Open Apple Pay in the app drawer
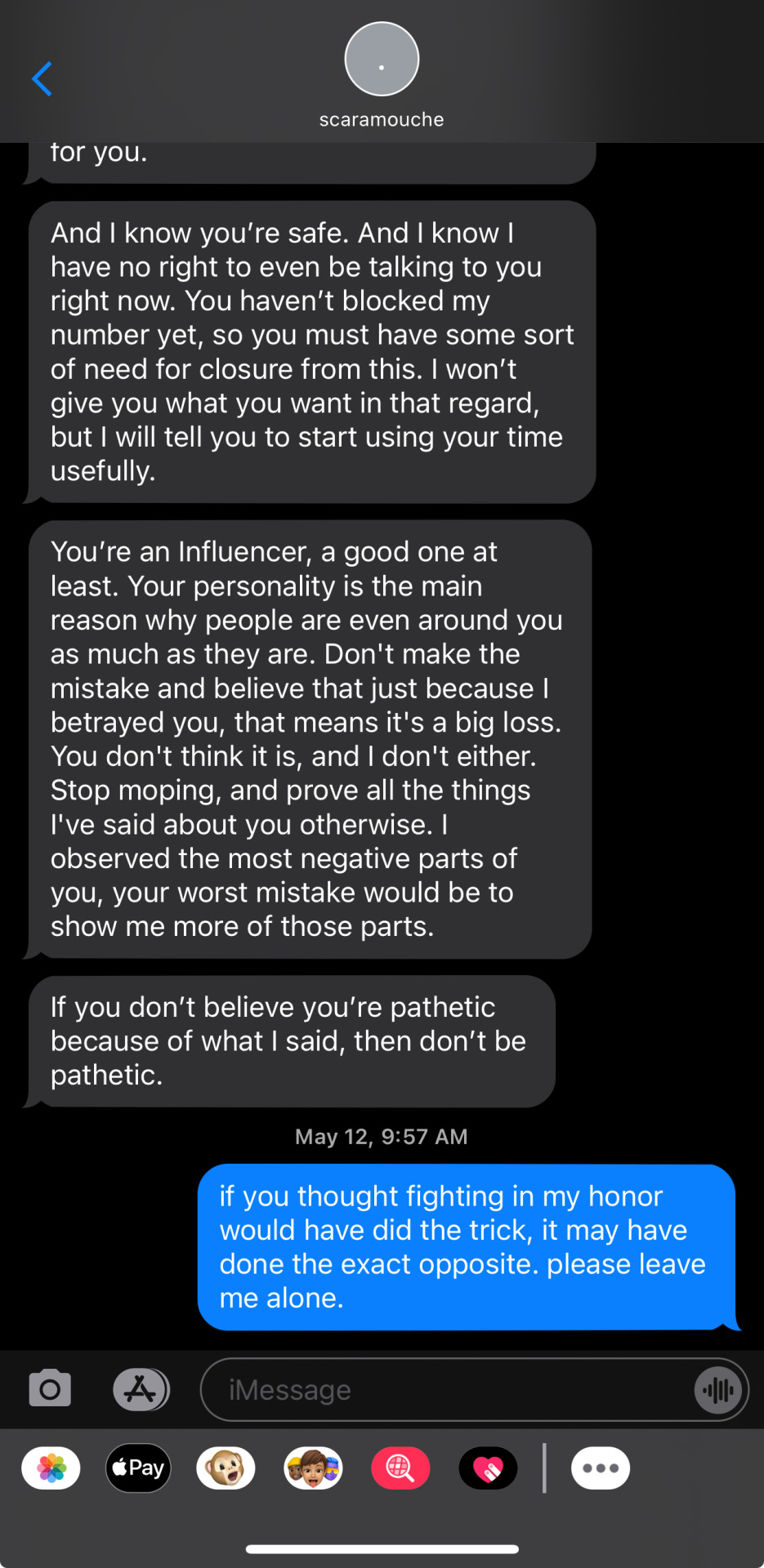Viewport: 764px width, 1568px height. tap(139, 1468)
